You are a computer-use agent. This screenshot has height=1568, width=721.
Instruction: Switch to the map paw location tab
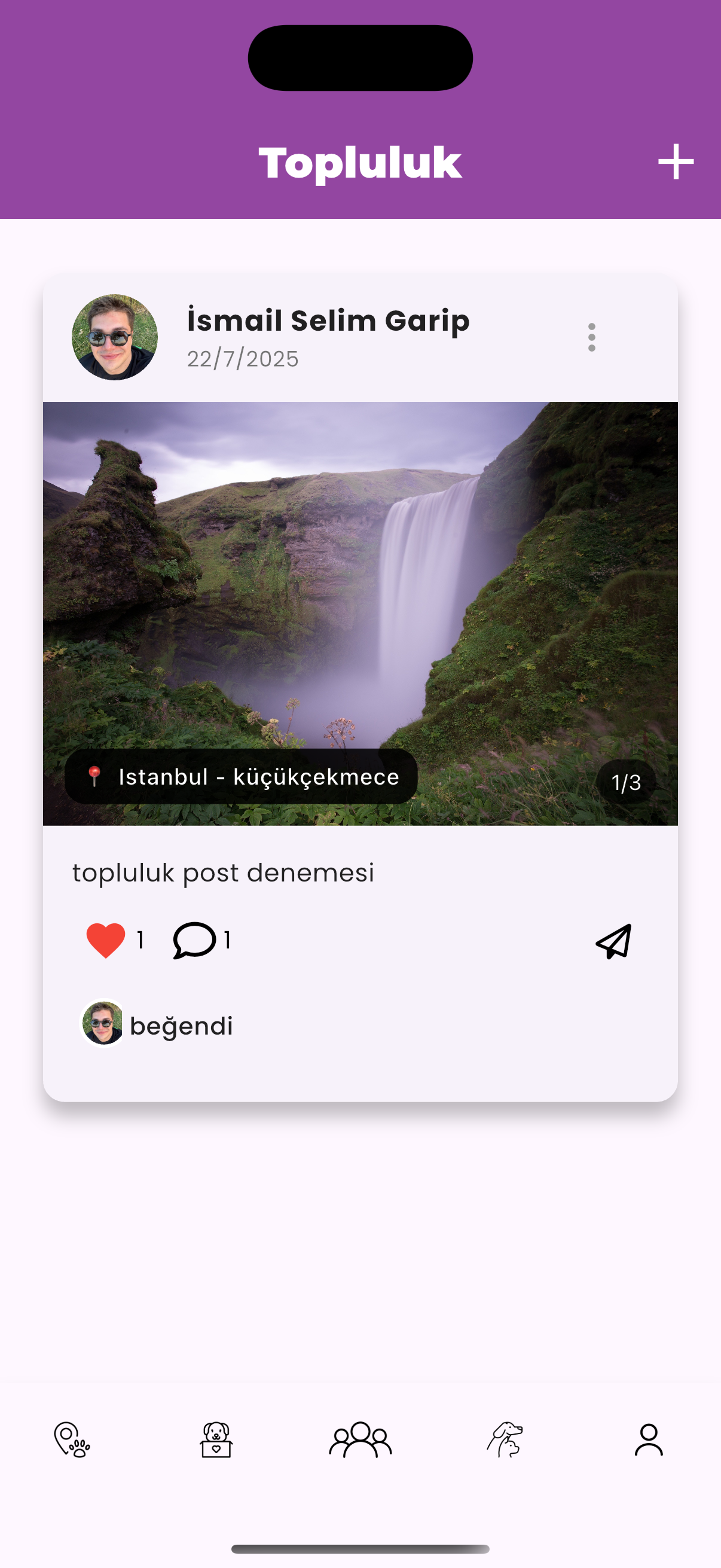pyautogui.click(x=72, y=1439)
